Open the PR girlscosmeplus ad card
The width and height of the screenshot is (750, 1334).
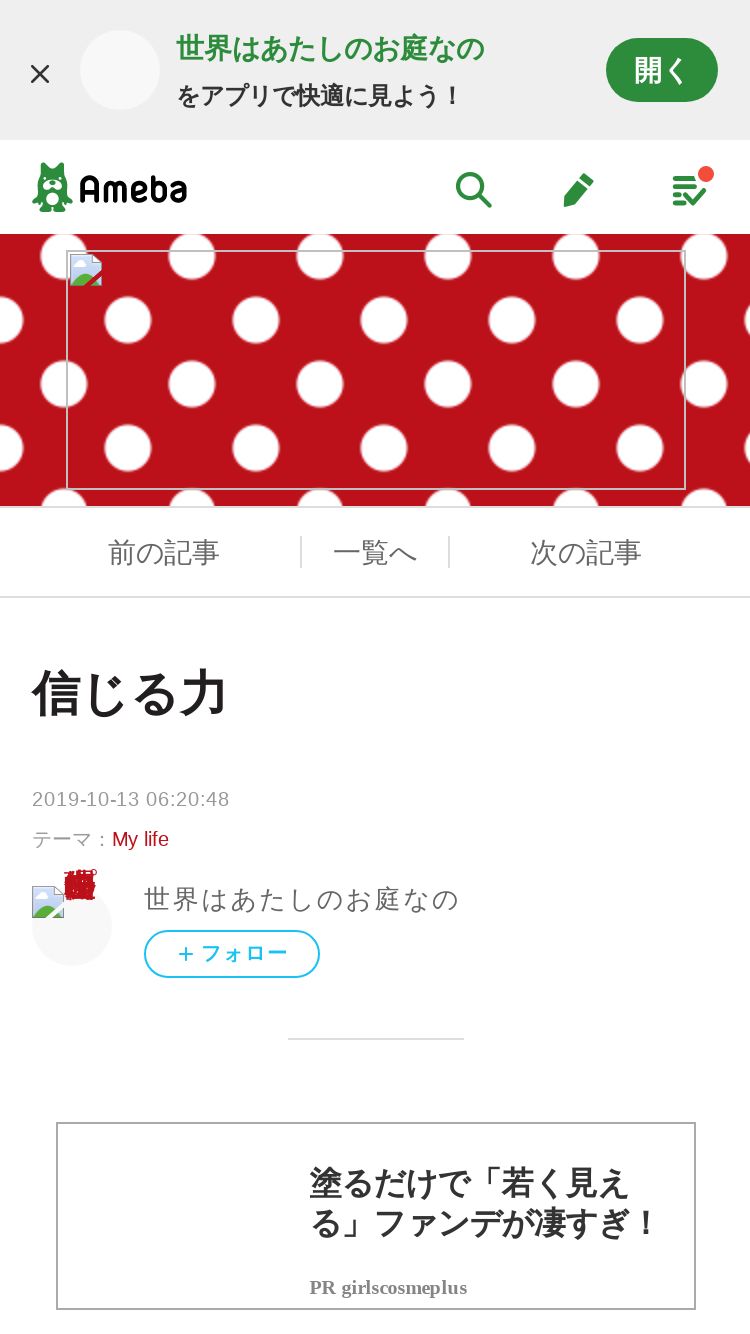pyautogui.click(x=376, y=1216)
